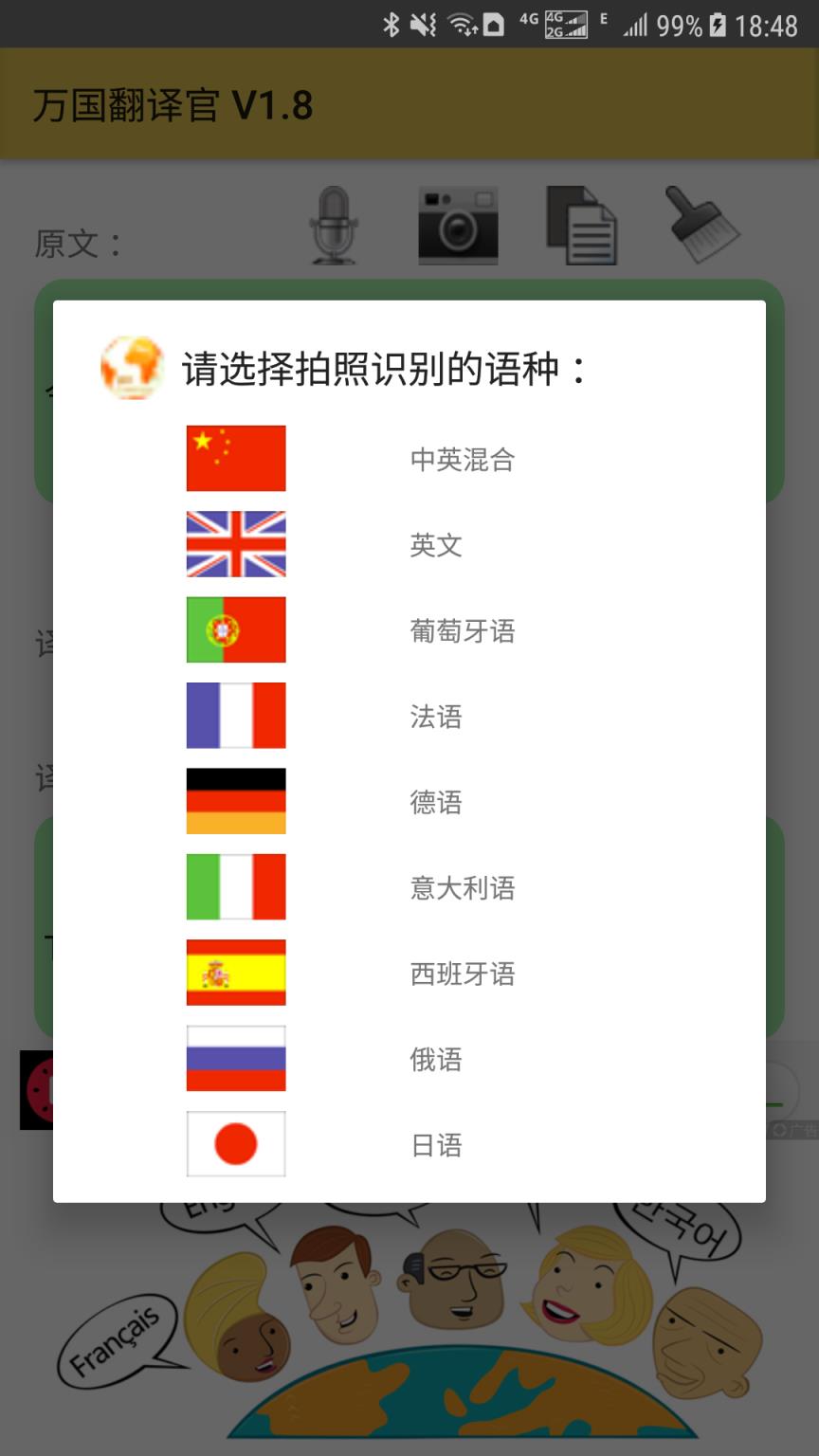Viewport: 819px width, 1456px height.
Task: Select the Italian flag icon
Action: (235, 887)
